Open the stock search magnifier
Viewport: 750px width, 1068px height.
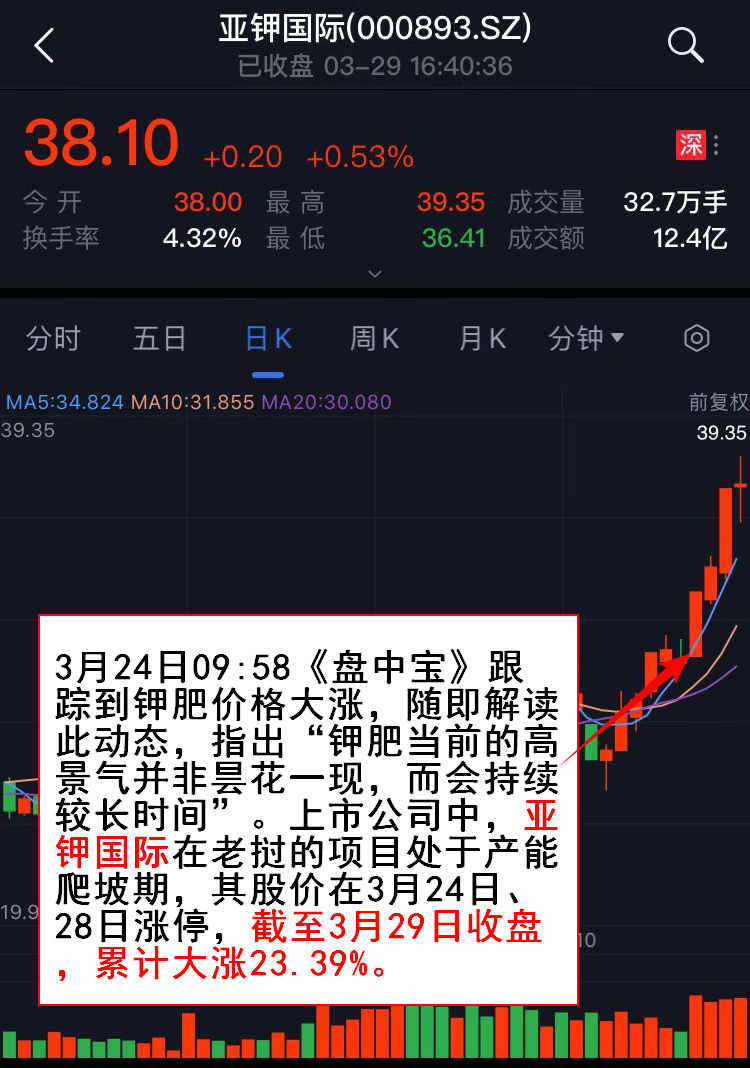pos(685,45)
